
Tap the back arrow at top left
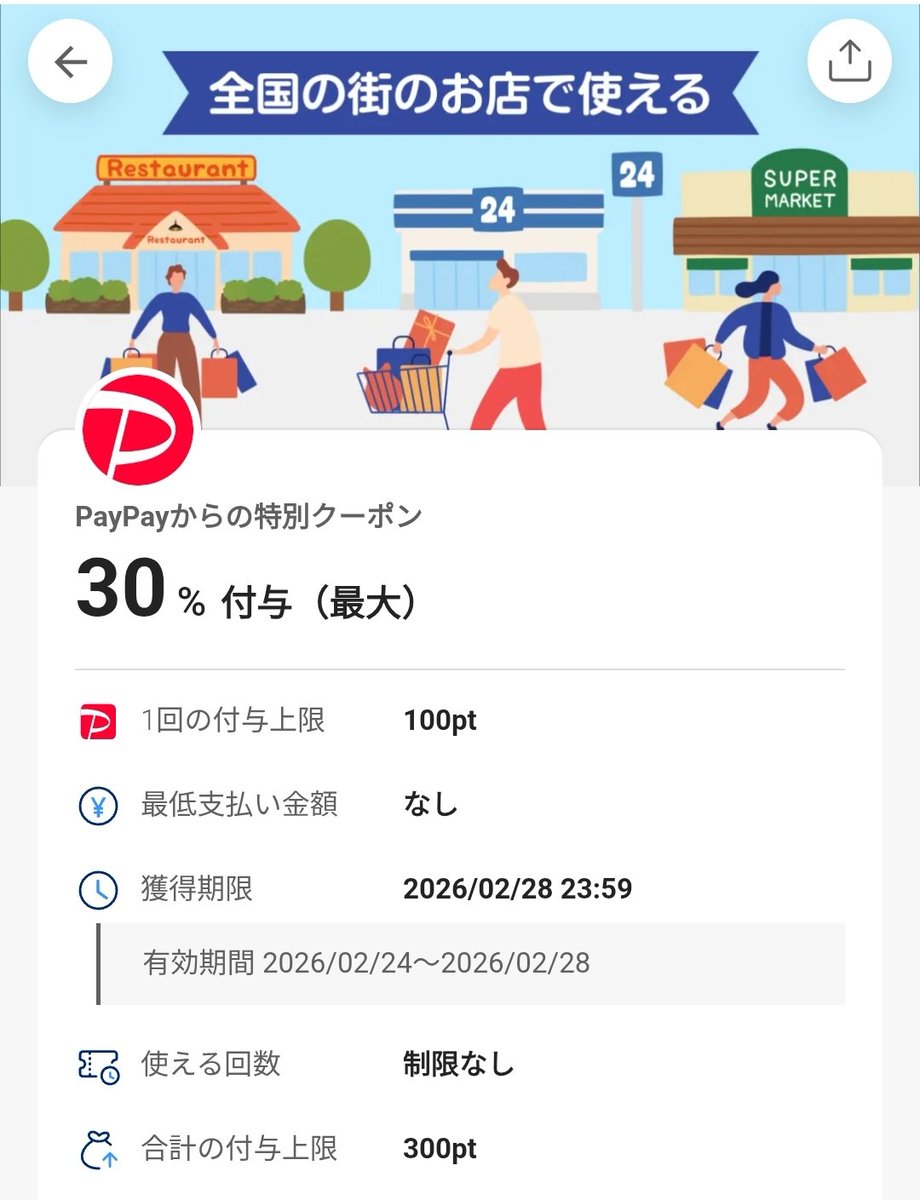(70, 62)
